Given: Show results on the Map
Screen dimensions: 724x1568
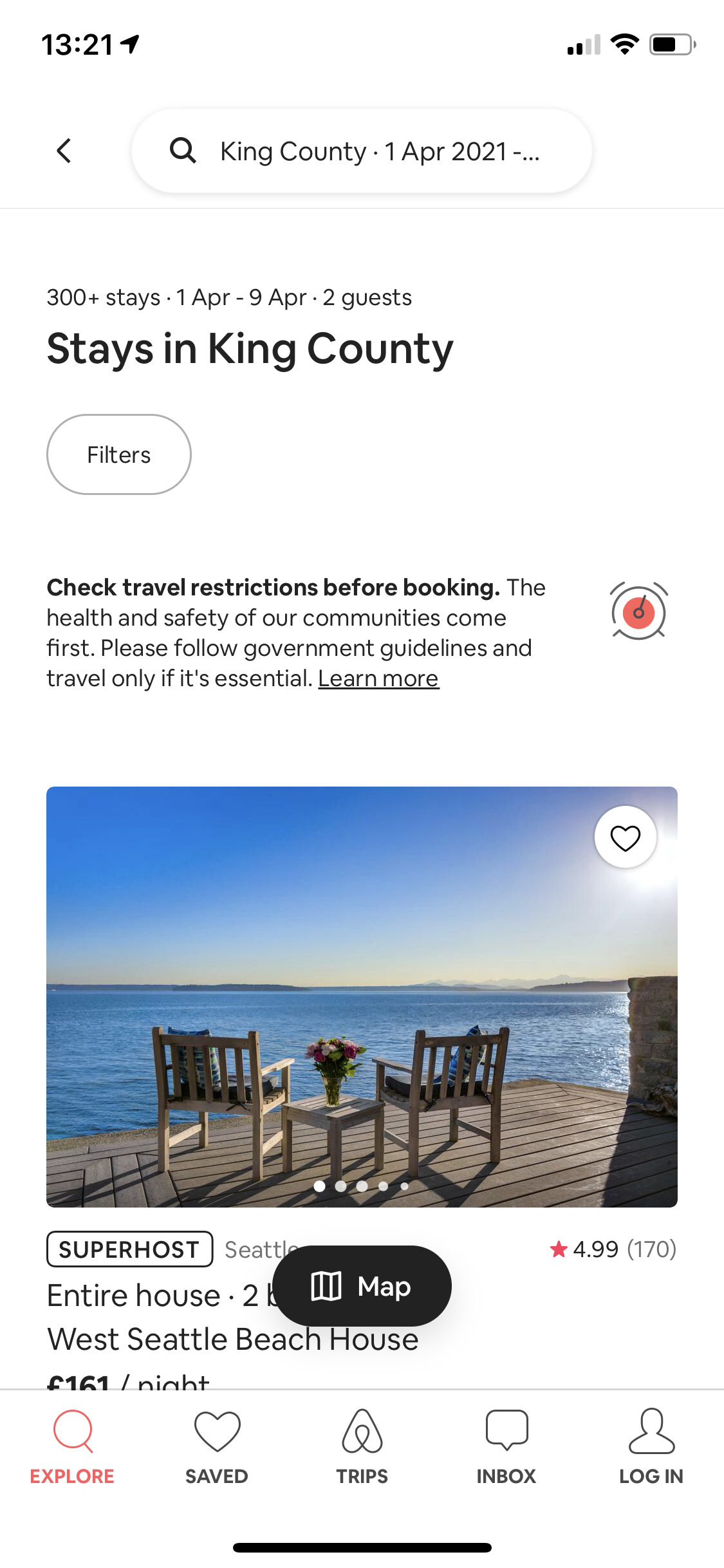Looking at the screenshot, I should click(x=362, y=1286).
